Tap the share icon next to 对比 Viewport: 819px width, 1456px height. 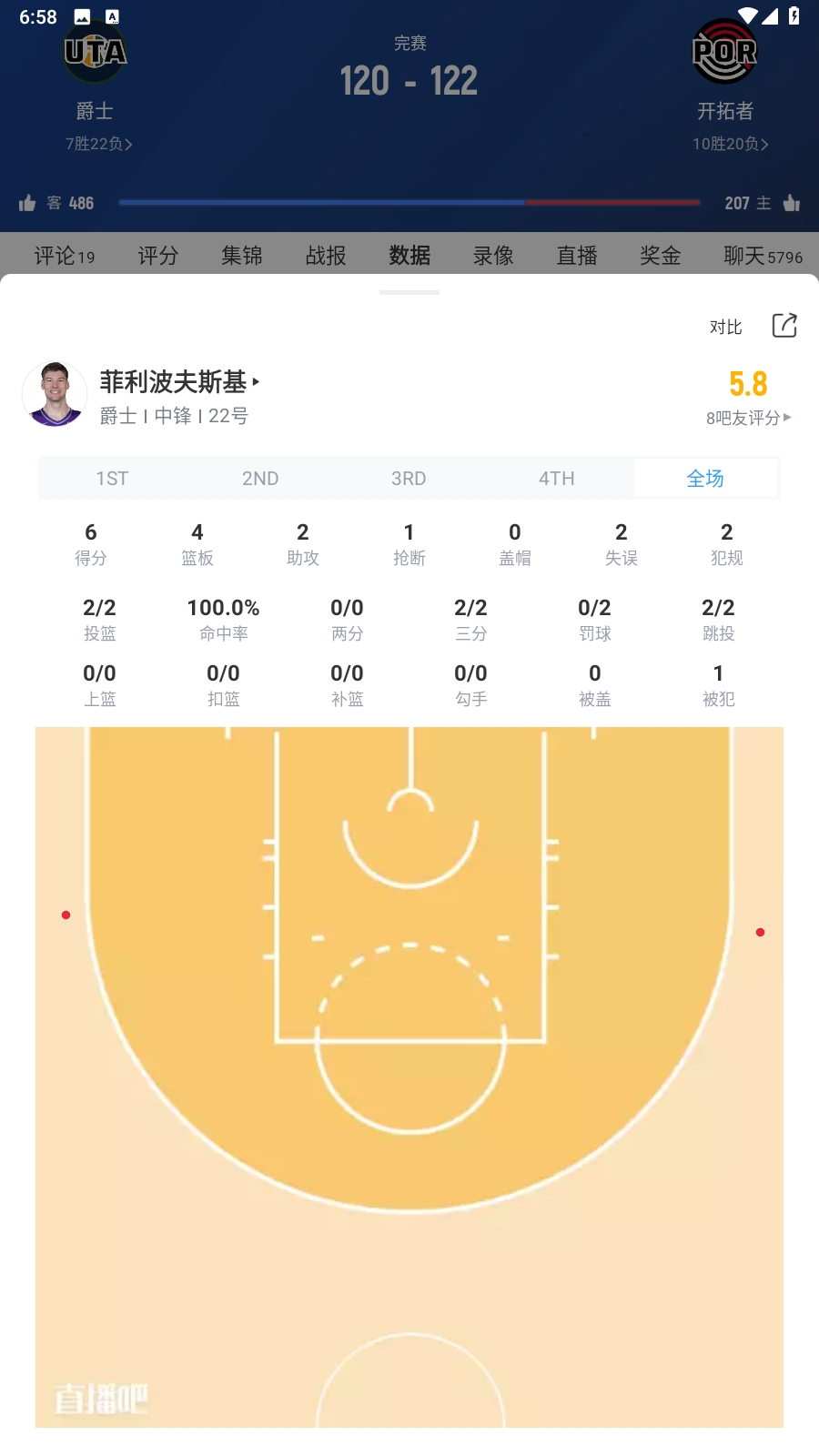[x=784, y=326]
